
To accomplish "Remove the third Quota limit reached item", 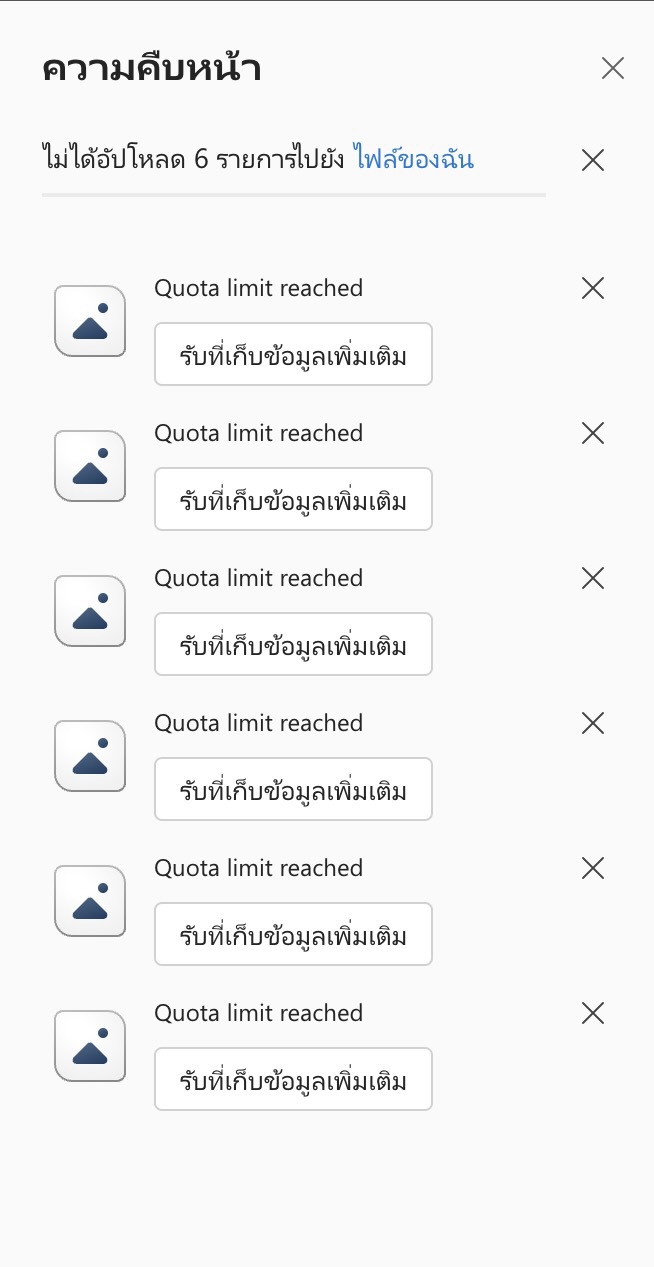I will click(x=593, y=579).
